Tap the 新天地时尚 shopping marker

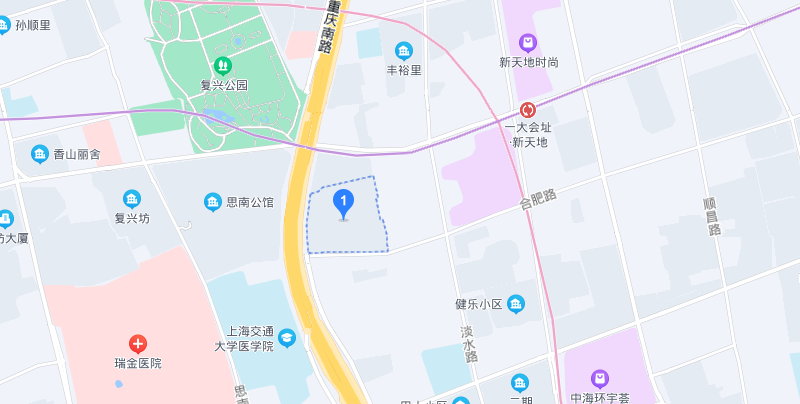pos(528,42)
